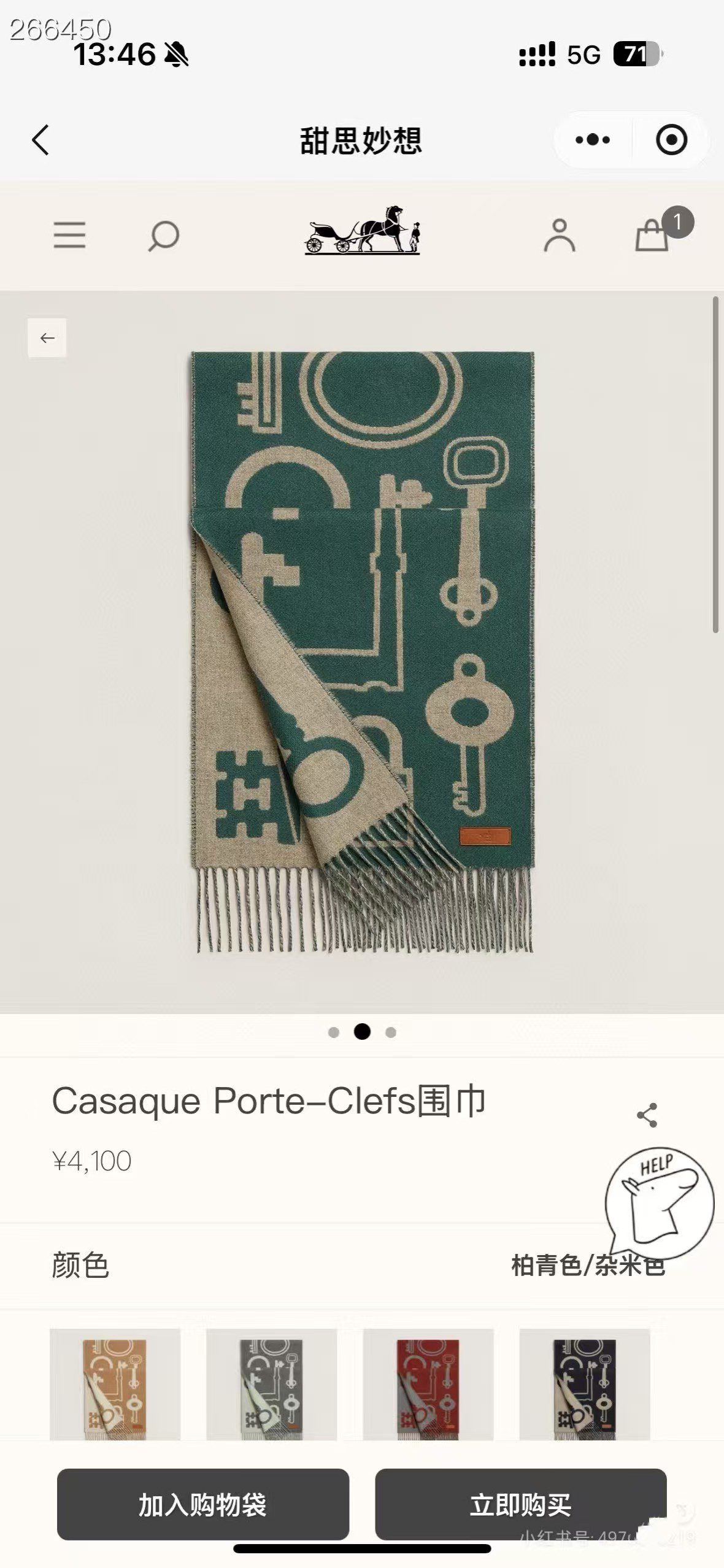Open the mini program more options menu
Viewport: 724px width, 1568px height.
coord(592,140)
